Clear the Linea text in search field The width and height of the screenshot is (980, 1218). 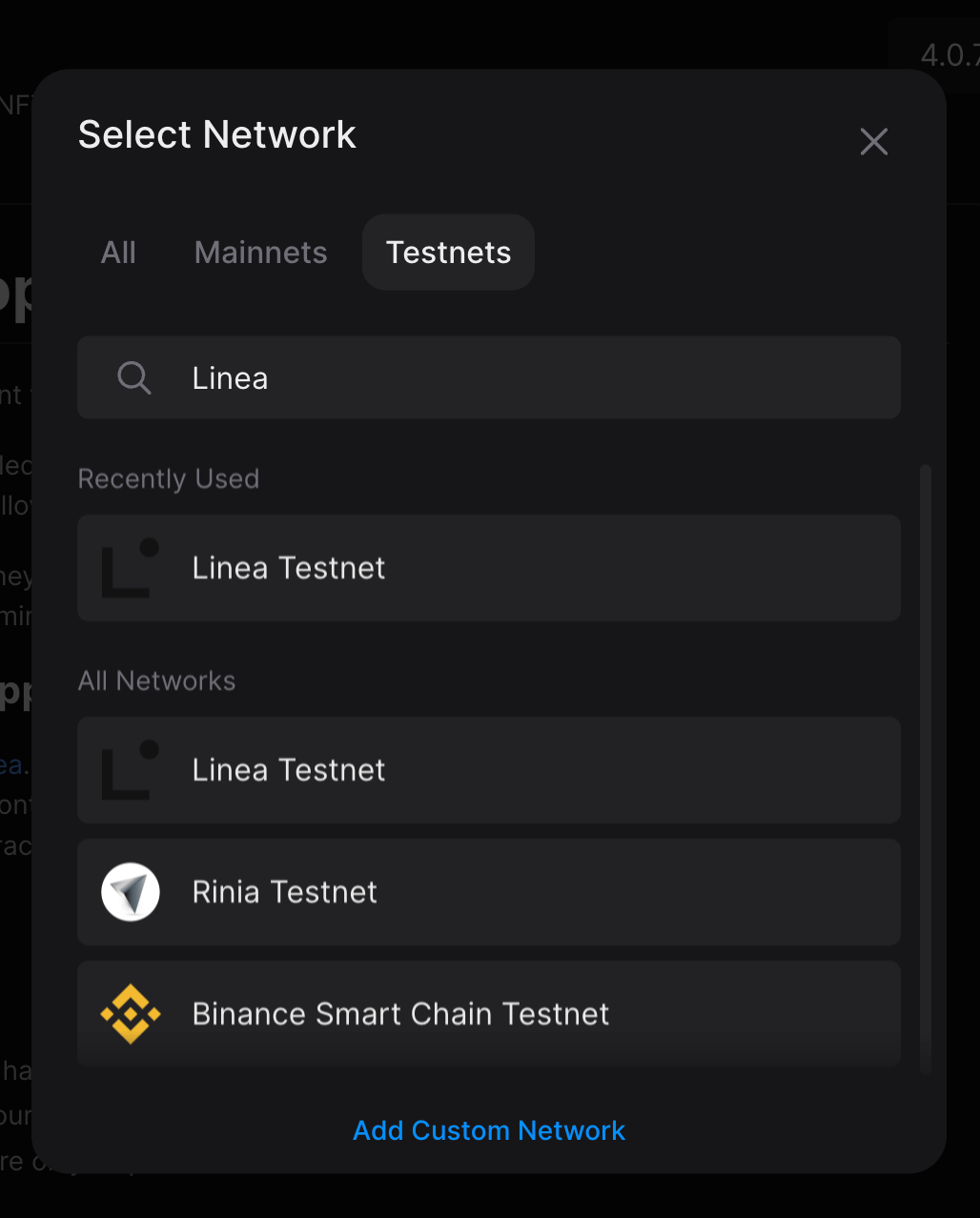pos(229,377)
